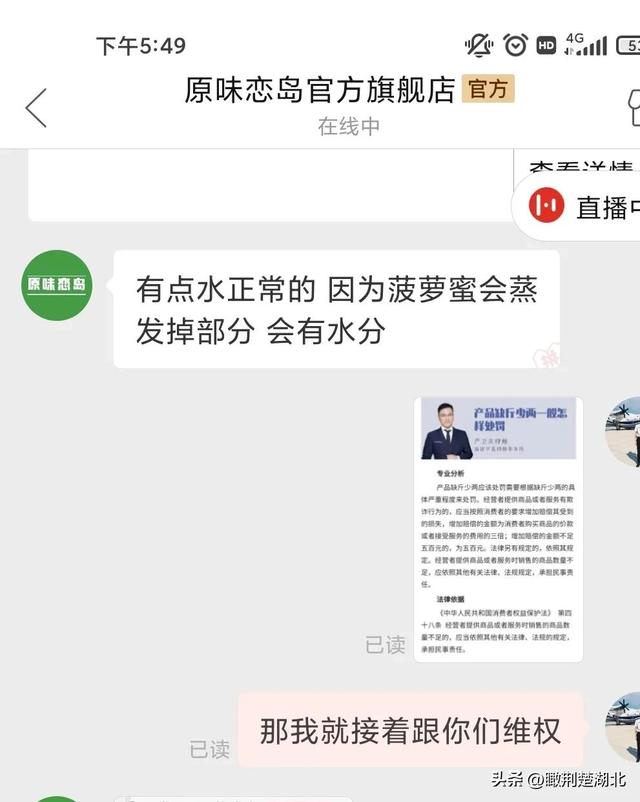
Task: Go back from the chat
Action: coord(36,107)
